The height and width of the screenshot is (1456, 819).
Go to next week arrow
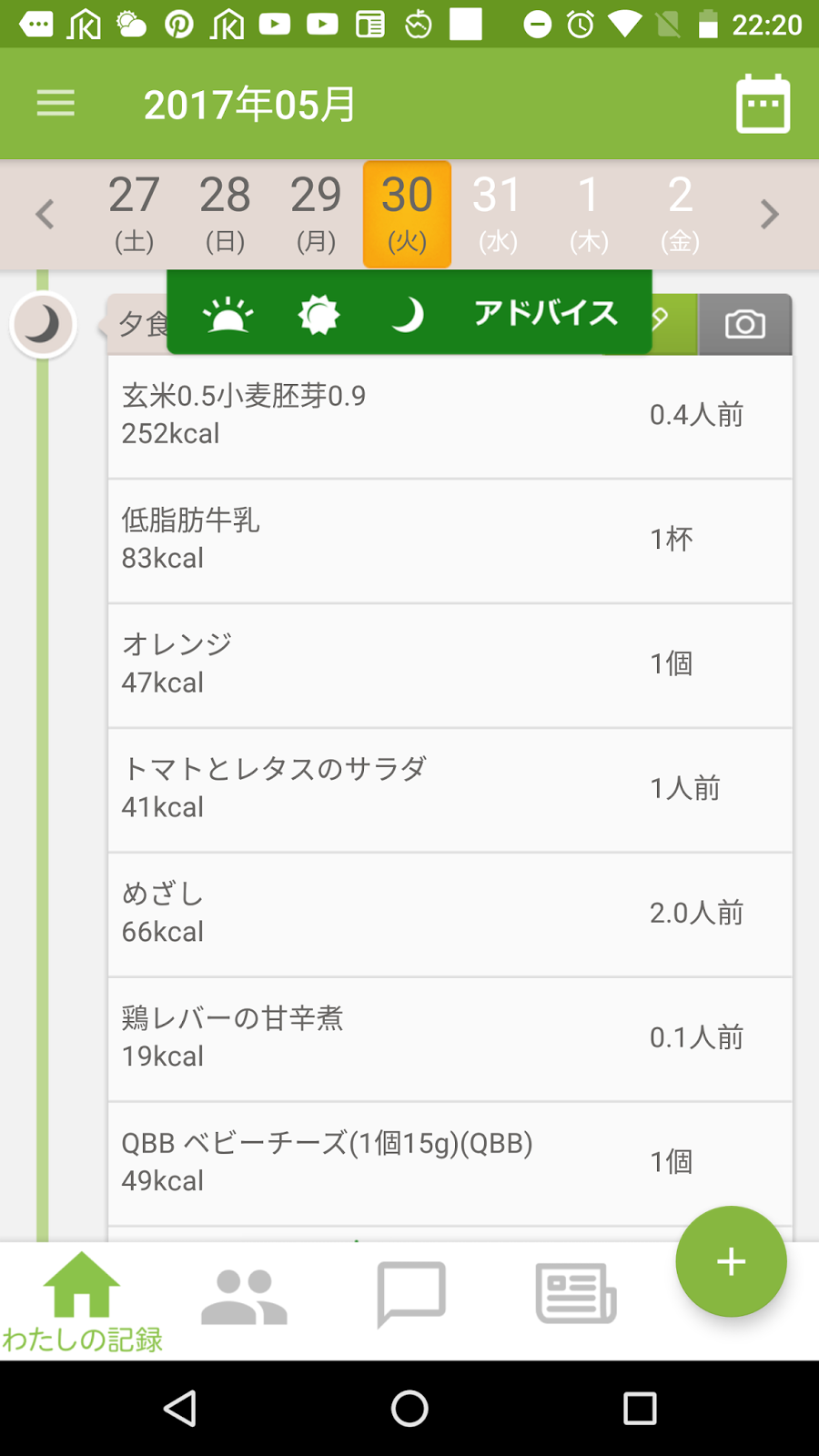click(x=770, y=215)
